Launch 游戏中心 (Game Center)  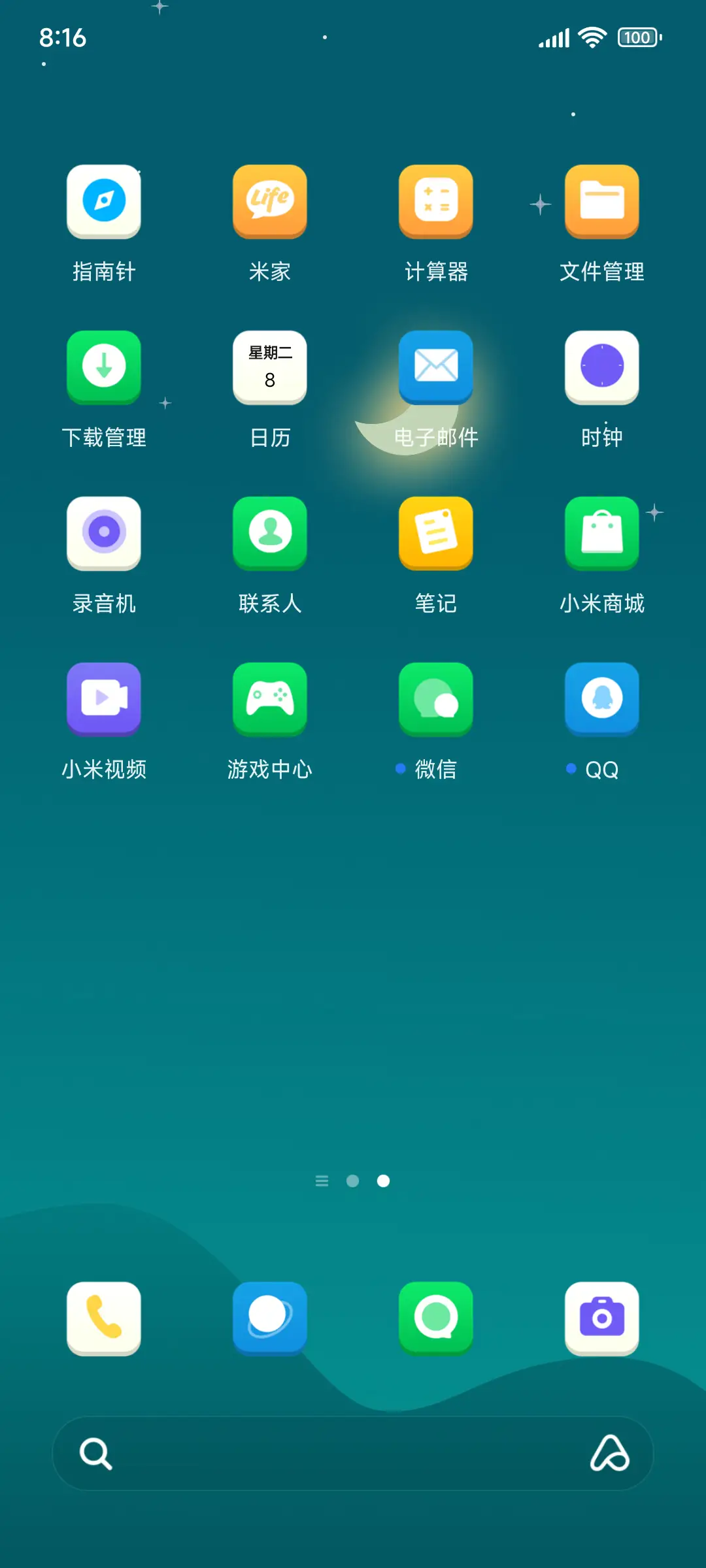(x=270, y=699)
